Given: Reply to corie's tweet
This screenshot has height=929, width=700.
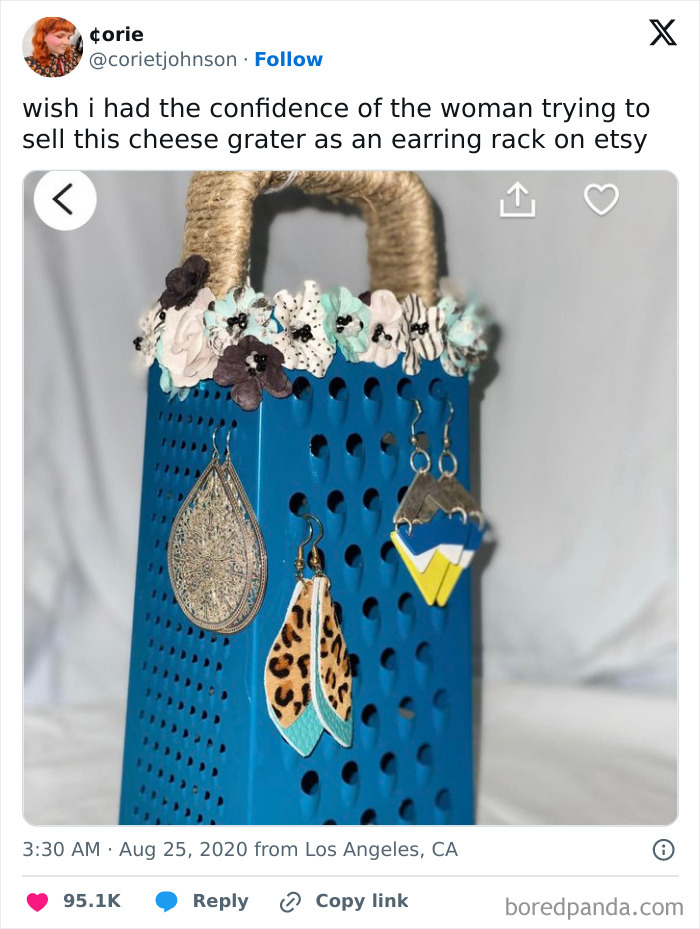Looking at the screenshot, I should [x=202, y=901].
